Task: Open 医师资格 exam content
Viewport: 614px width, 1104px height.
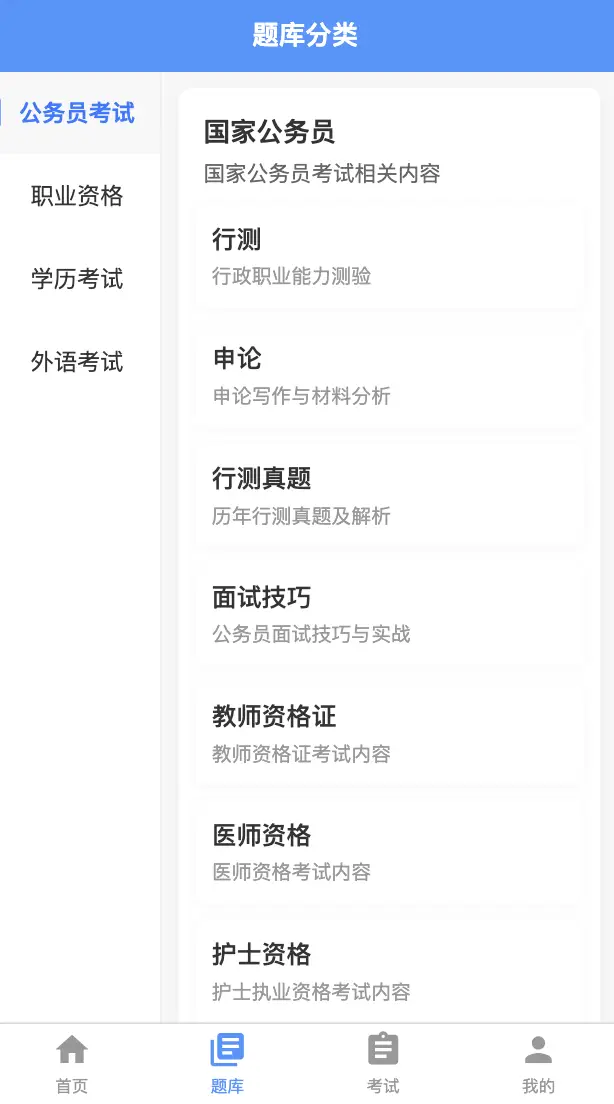Action: point(388,851)
